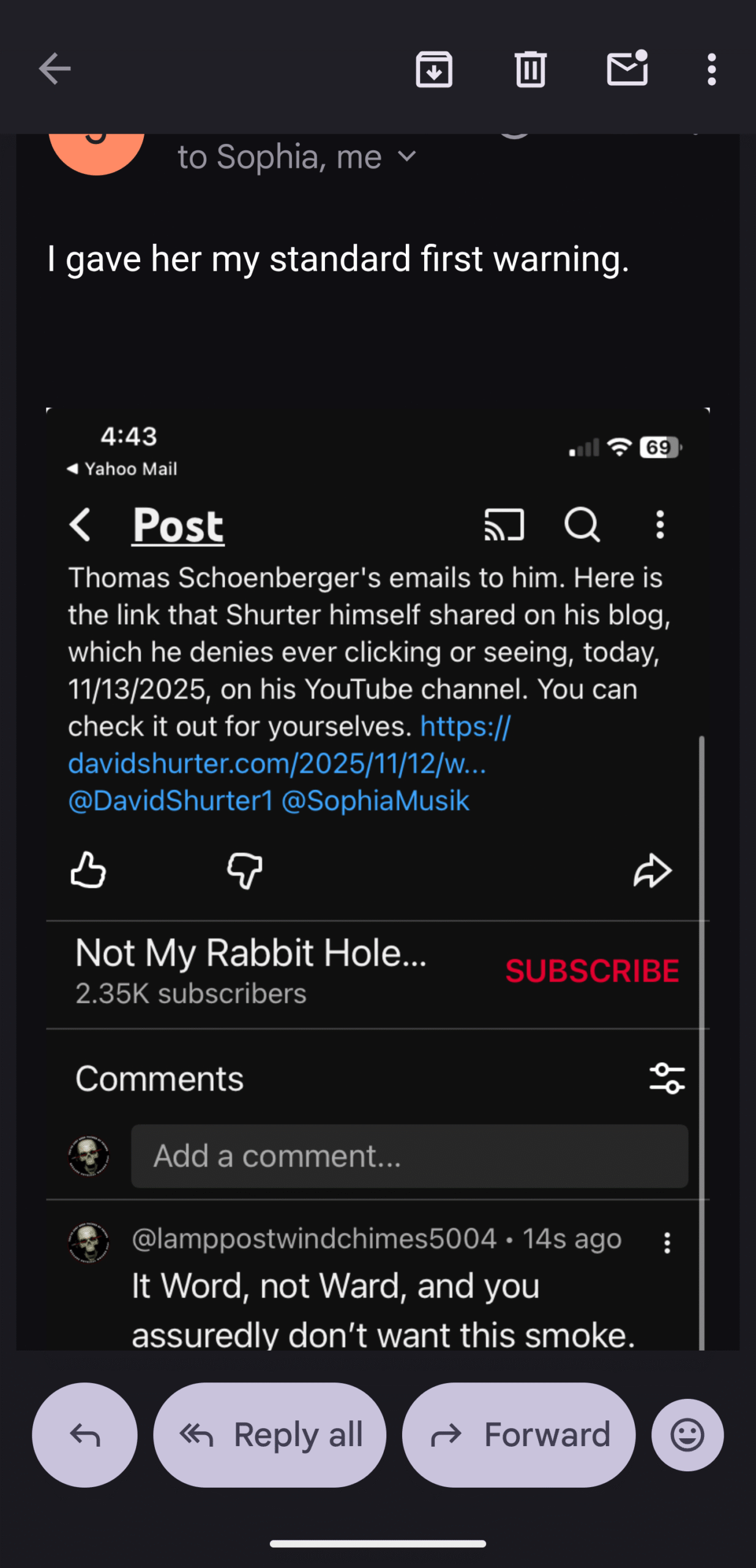Archive this email
The image size is (756, 1568).
pyautogui.click(x=434, y=69)
